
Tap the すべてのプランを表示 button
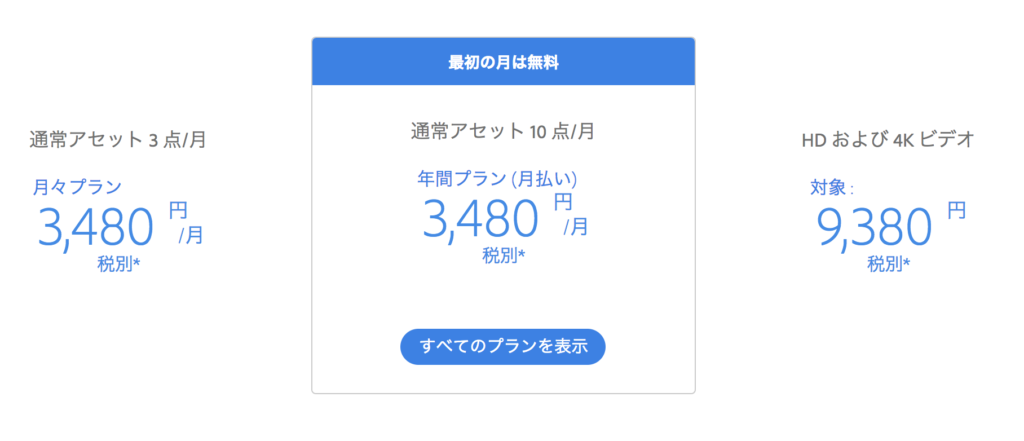503,347
